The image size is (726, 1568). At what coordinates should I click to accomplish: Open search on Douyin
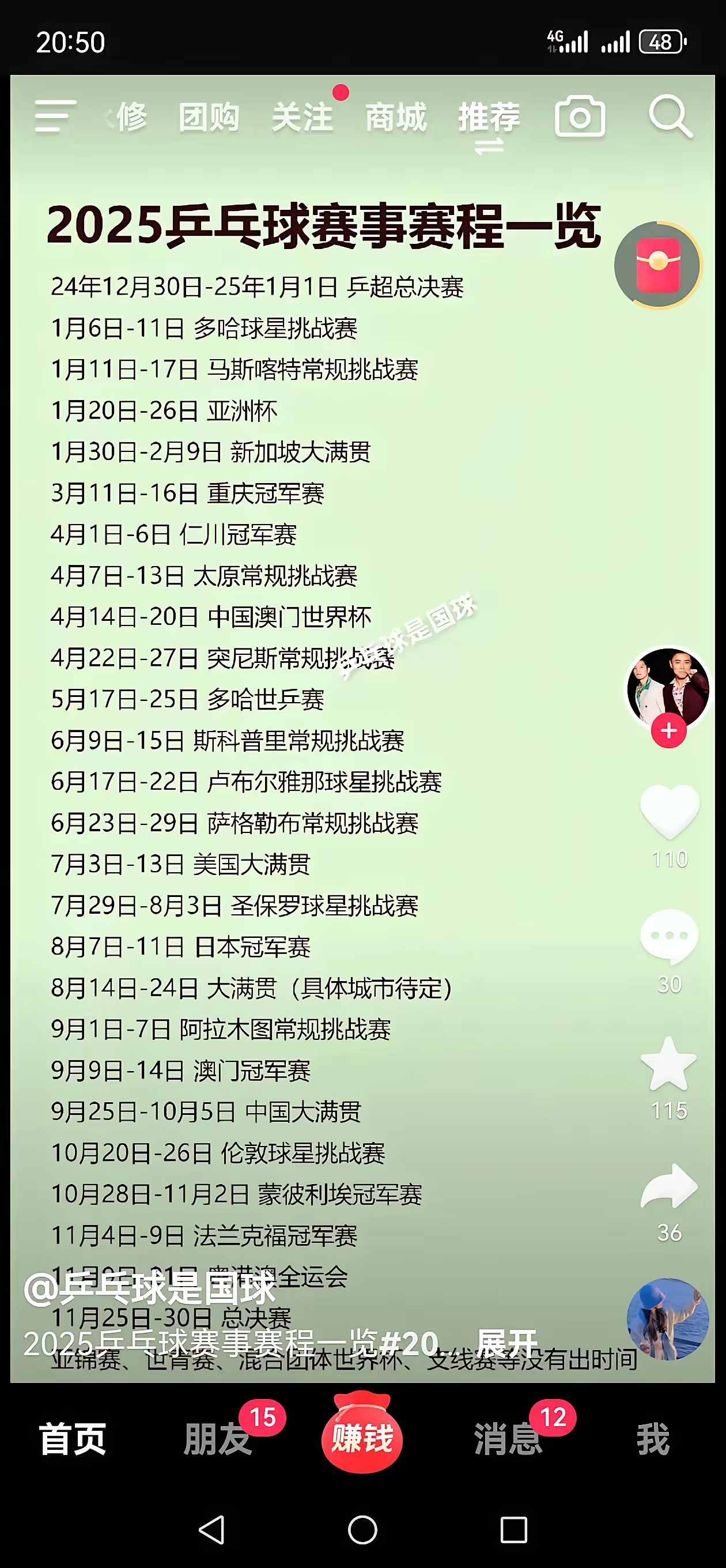coord(670,116)
